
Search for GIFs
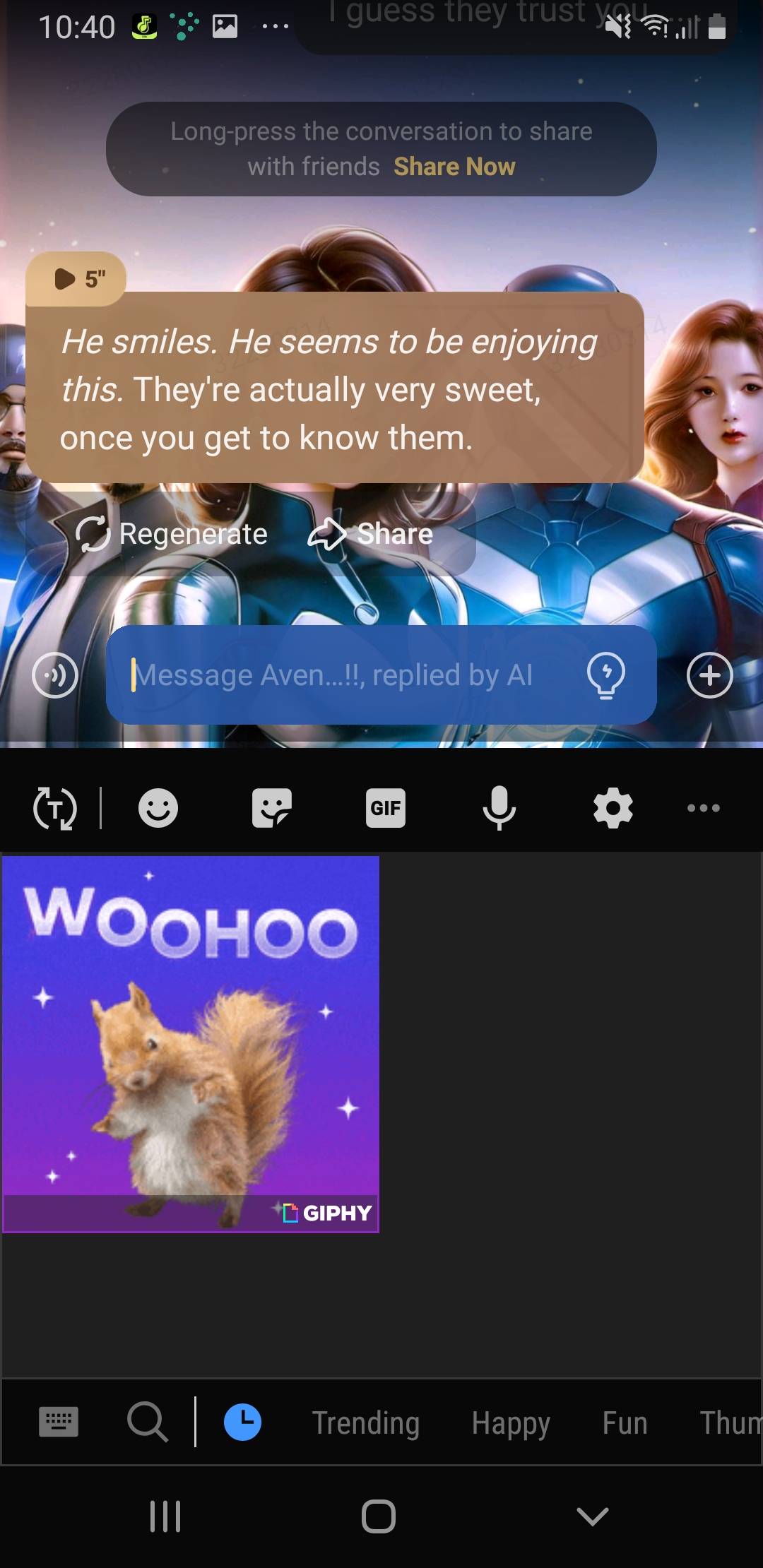[x=147, y=1422]
